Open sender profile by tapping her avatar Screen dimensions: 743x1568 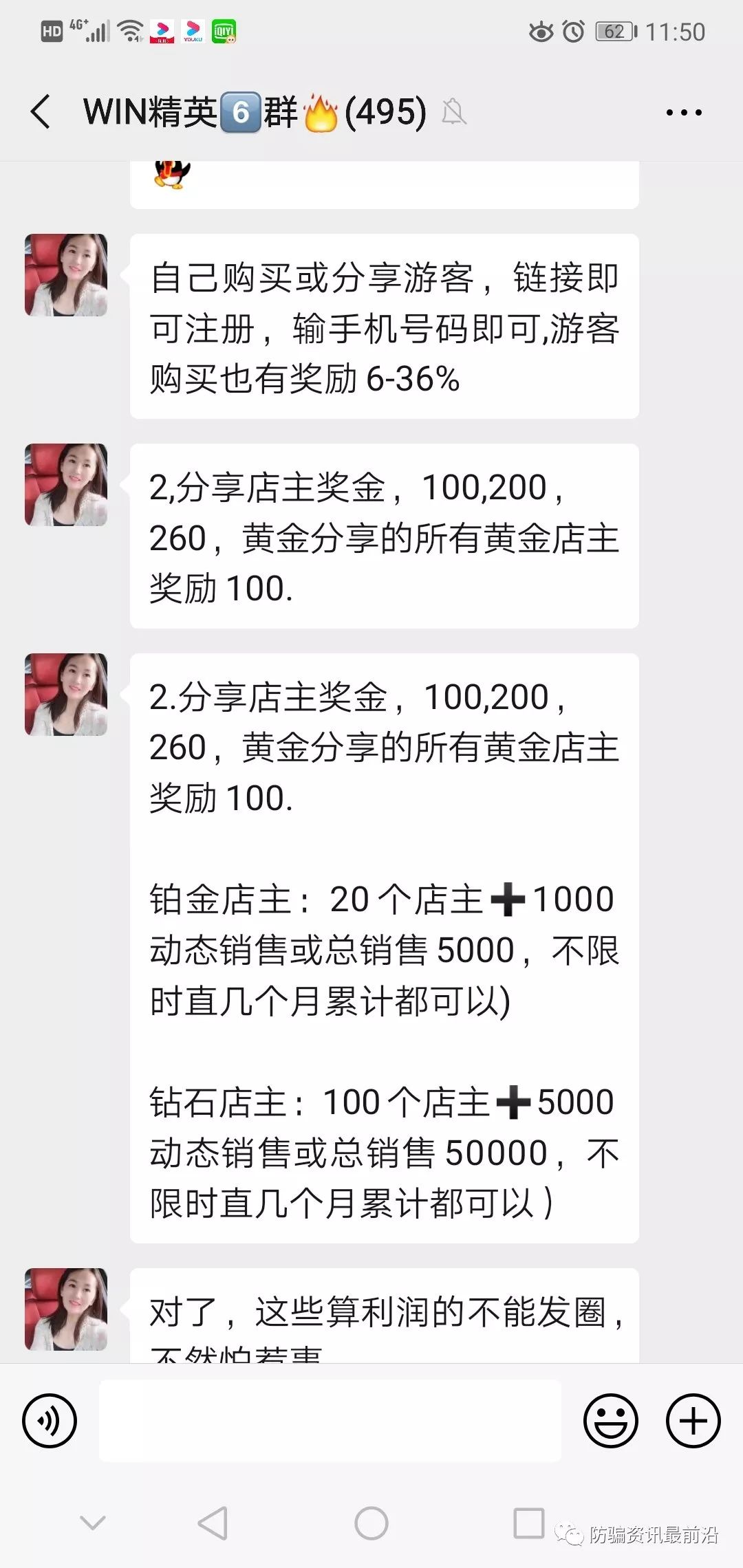[65, 275]
